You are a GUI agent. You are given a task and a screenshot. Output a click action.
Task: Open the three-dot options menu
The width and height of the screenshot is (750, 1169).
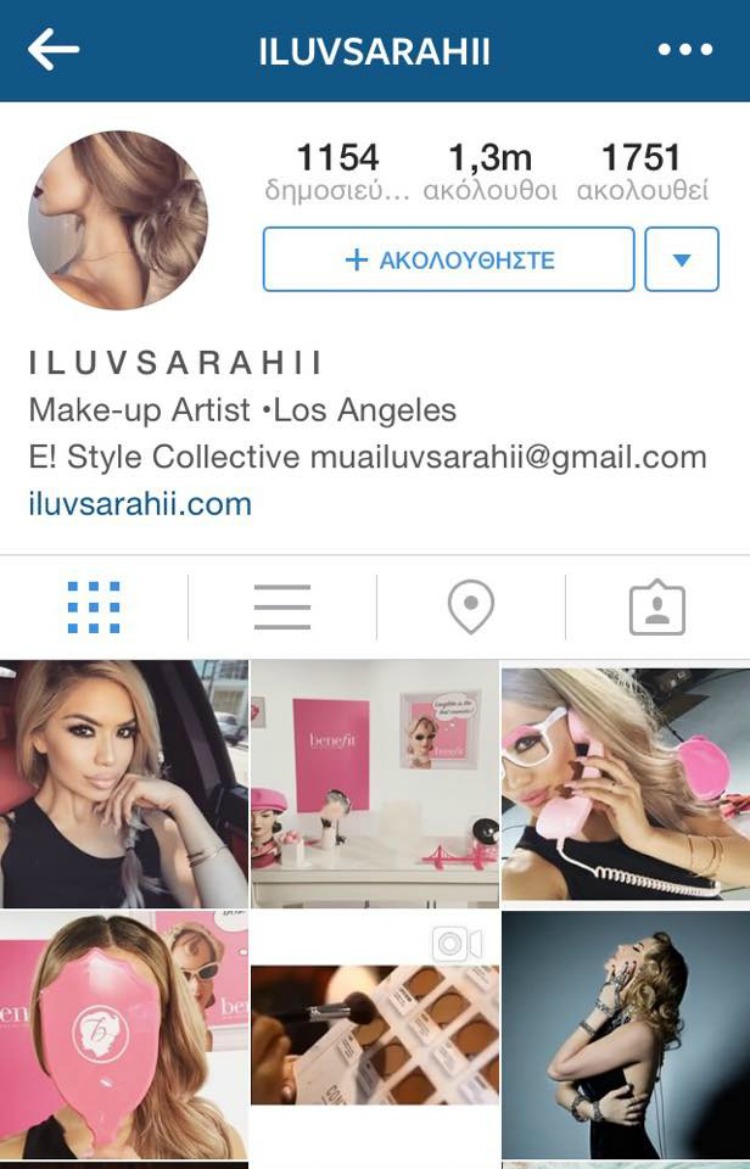[685, 50]
